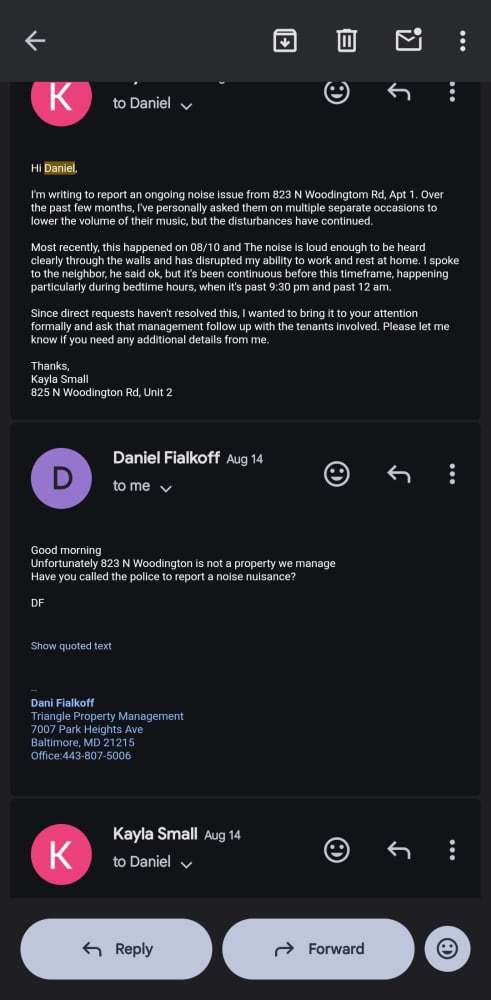
Task: Open the top bar overflow menu
Action: [462, 41]
